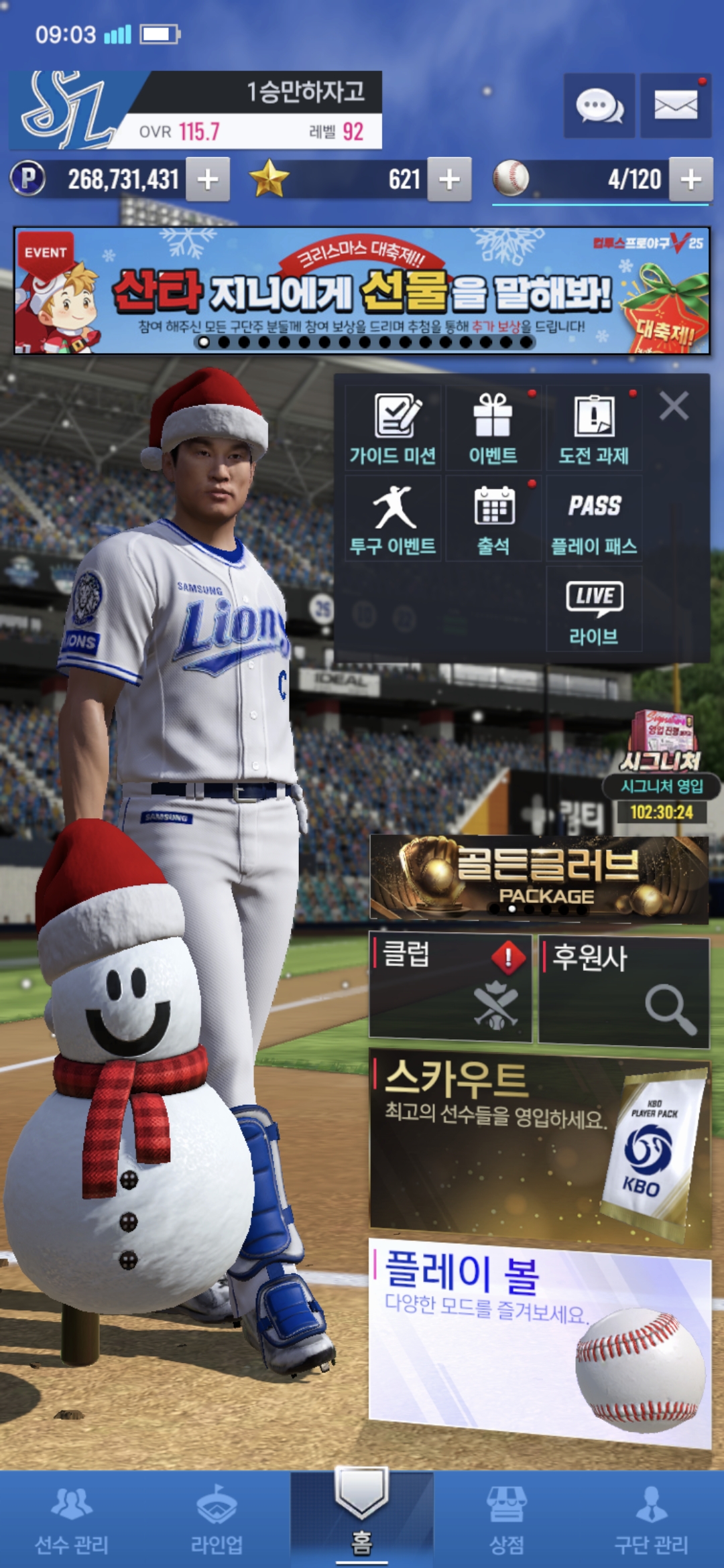The height and width of the screenshot is (1568, 724).
Task: Add more points with plus button
Action: (208, 180)
